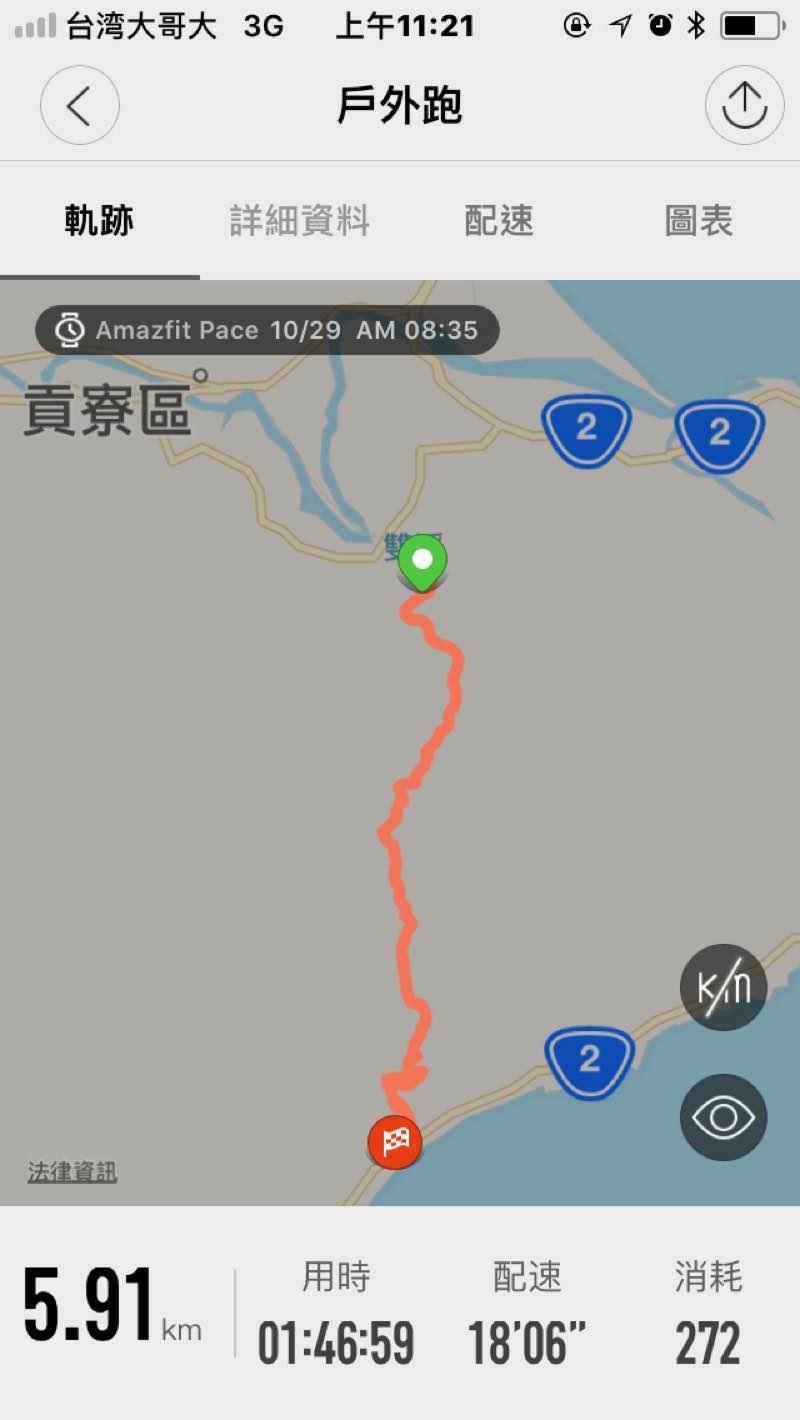Switch to the 圖表 tab

pyautogui.click(x=699, y=221)
